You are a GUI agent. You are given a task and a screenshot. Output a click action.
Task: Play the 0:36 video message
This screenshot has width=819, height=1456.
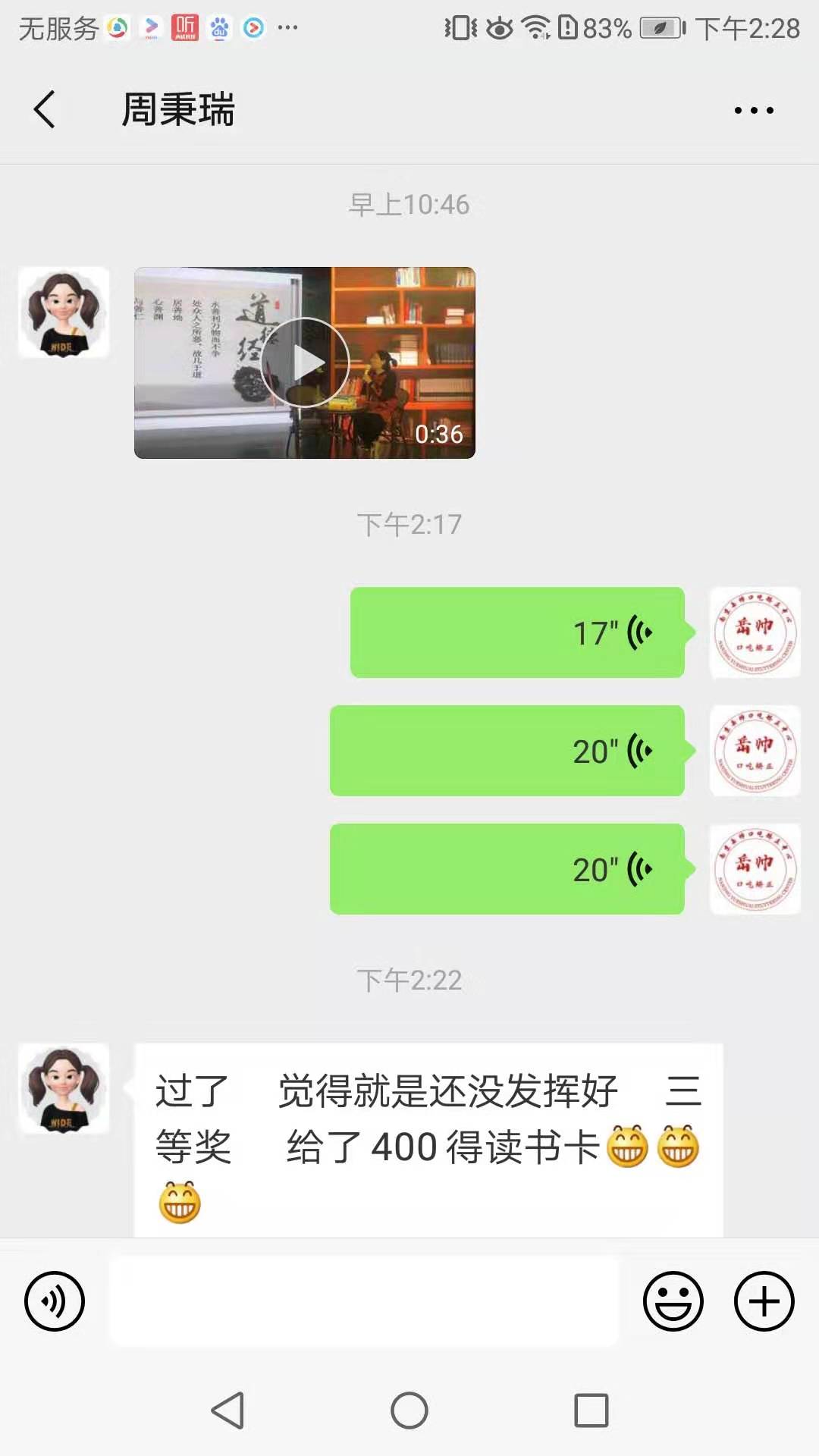pyautogui.click(x=305, y=362)
